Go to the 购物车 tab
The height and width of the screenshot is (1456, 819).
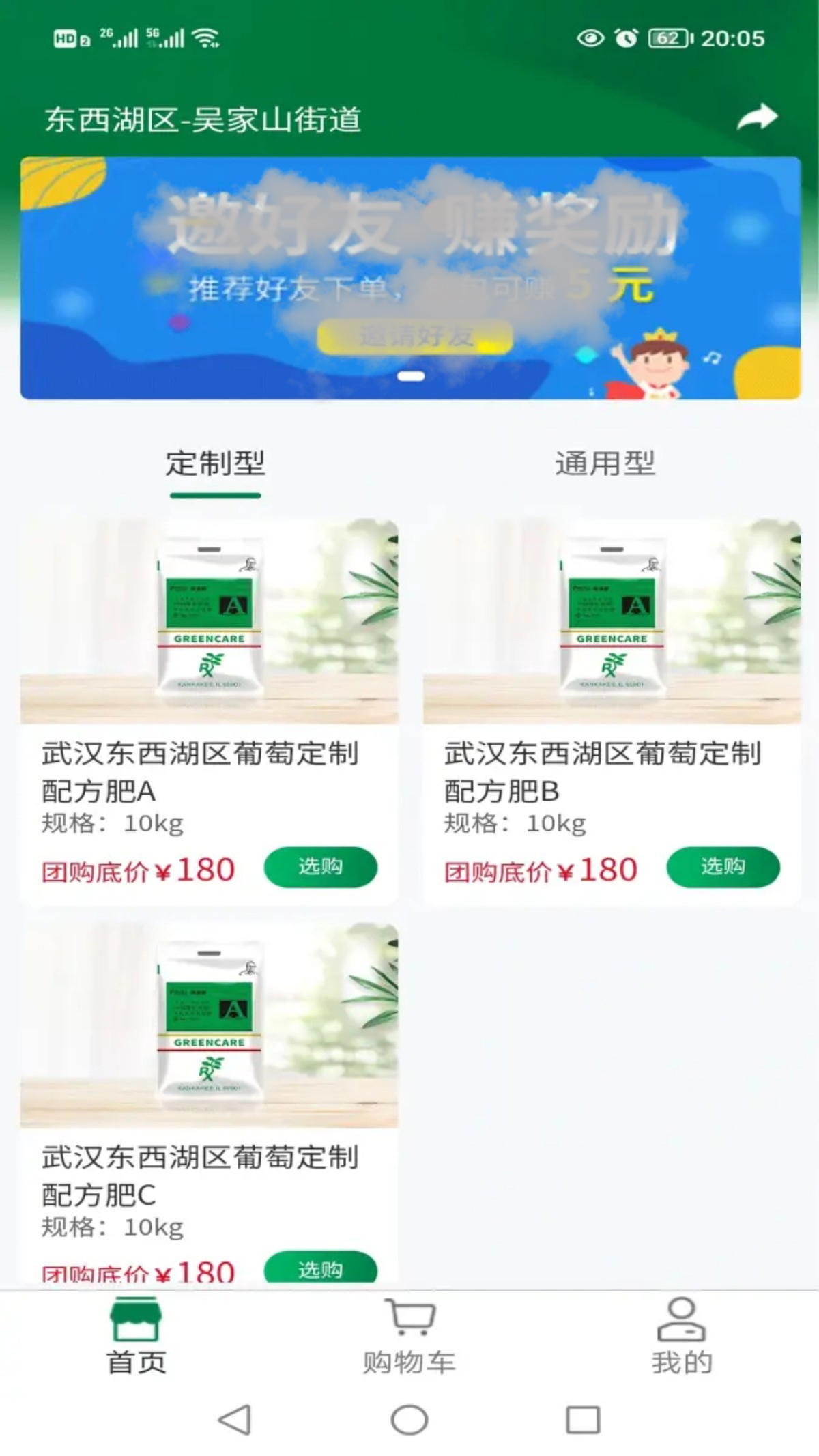[x=409, y=1336]
